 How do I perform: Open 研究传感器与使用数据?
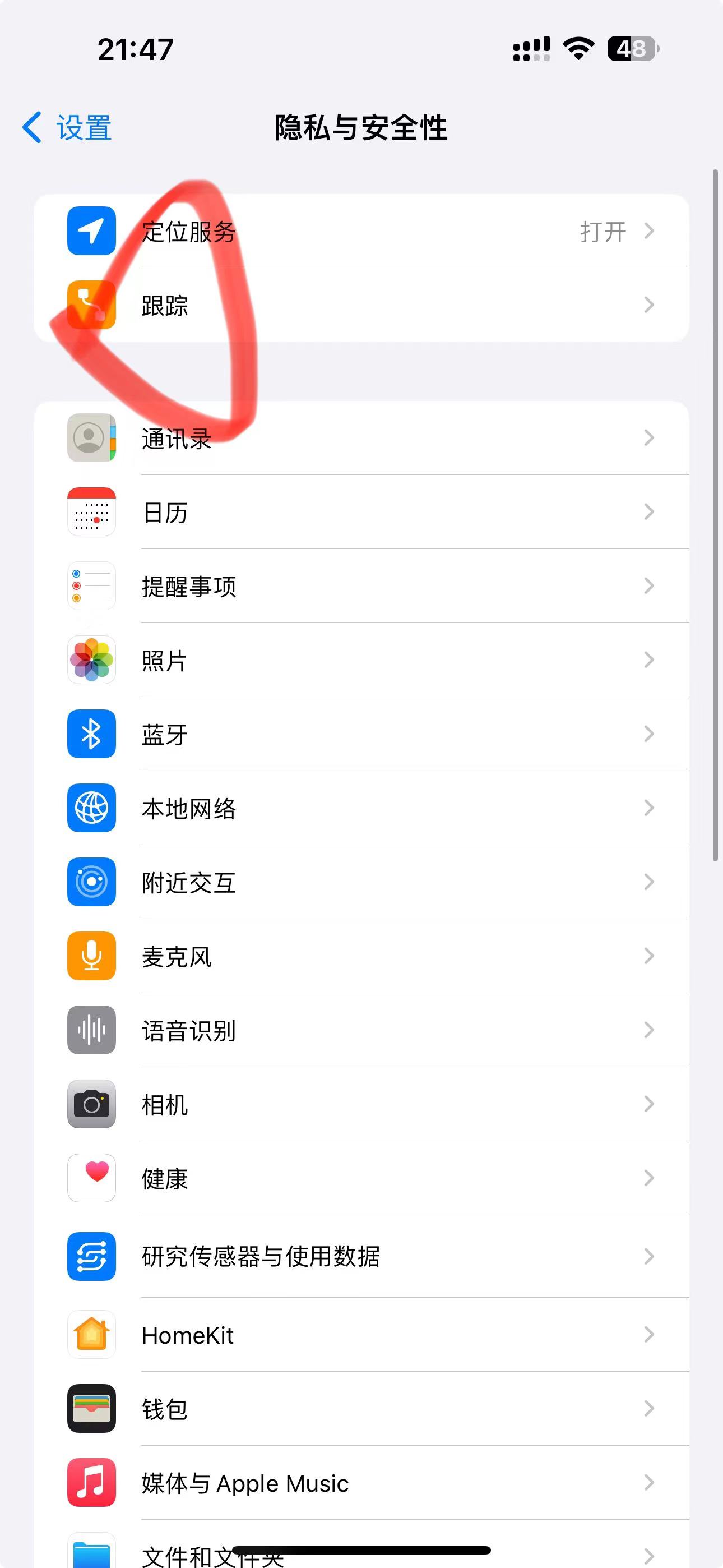point(361,1256)
